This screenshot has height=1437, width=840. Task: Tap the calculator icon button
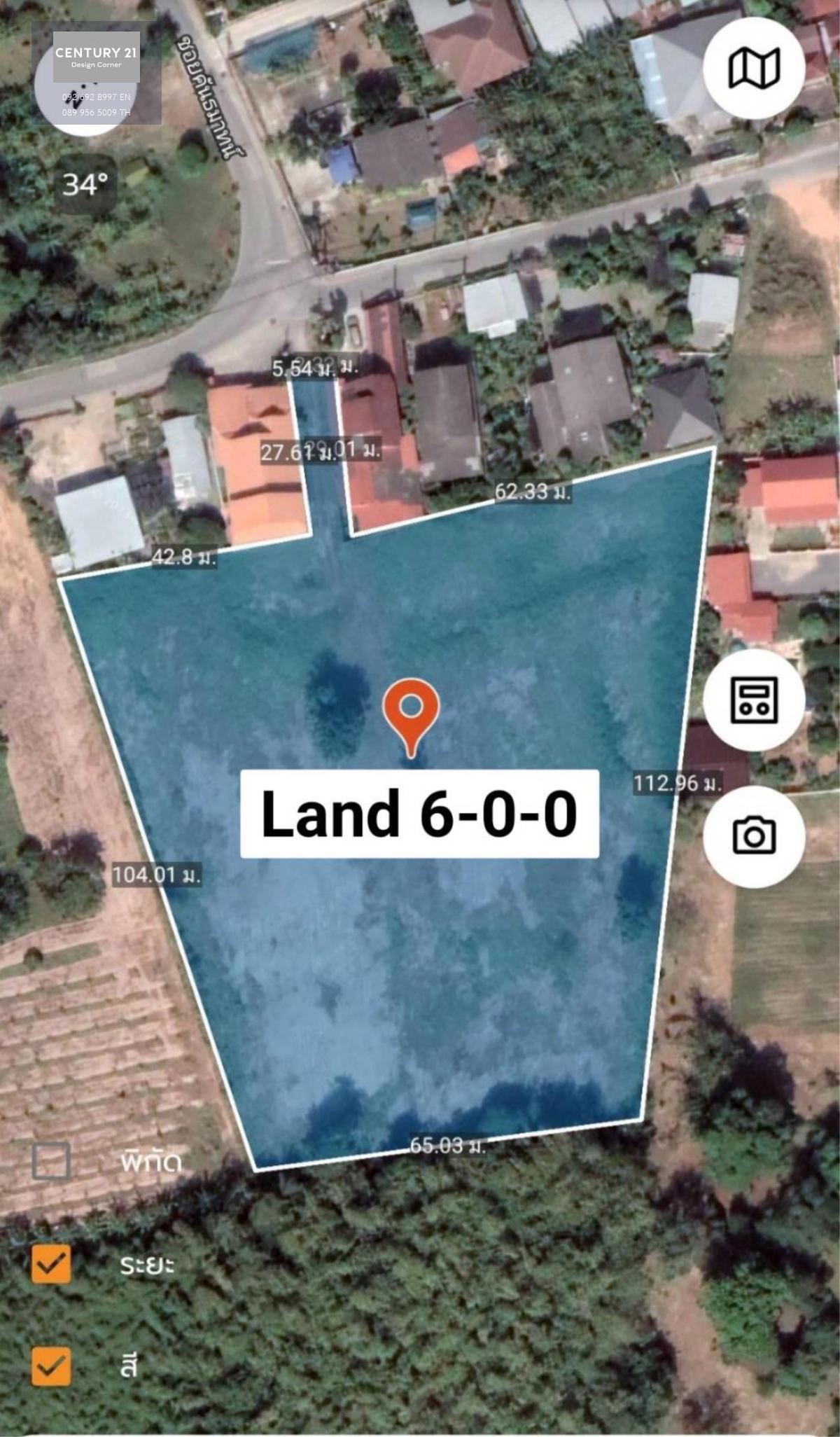(754, 700)
